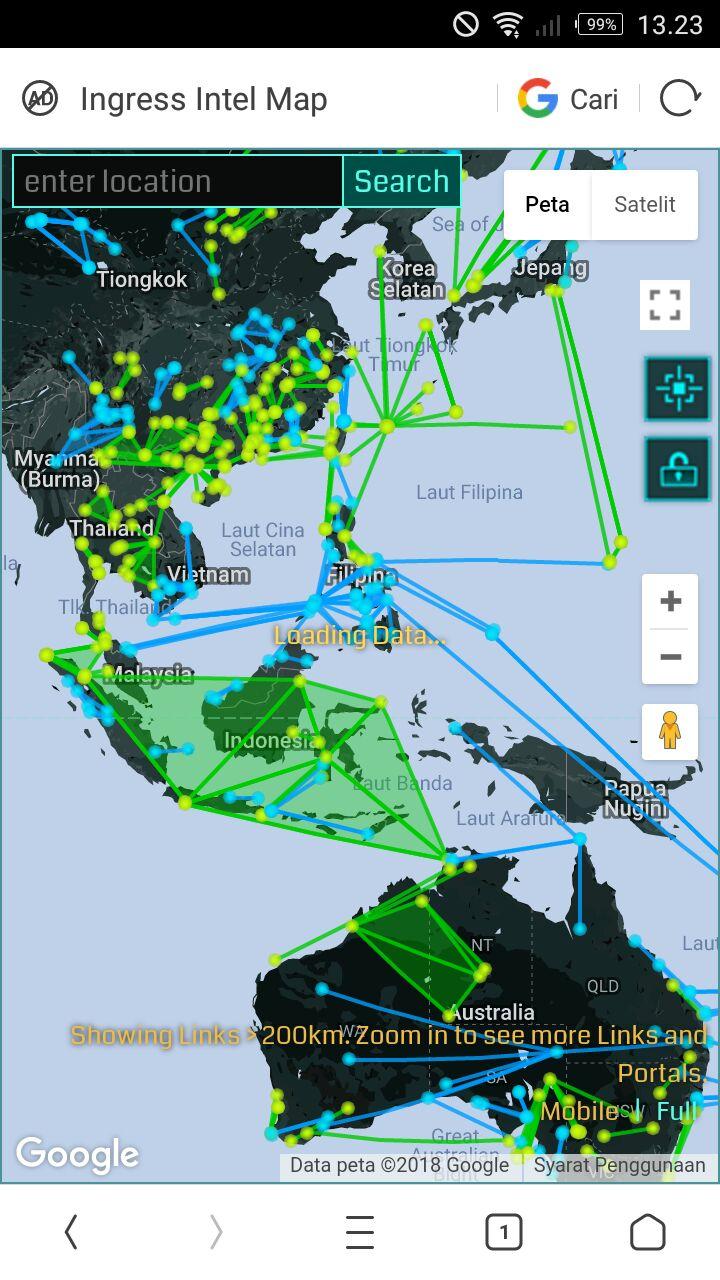
Task: Switch to Mobile version link
Action: 580,1111
